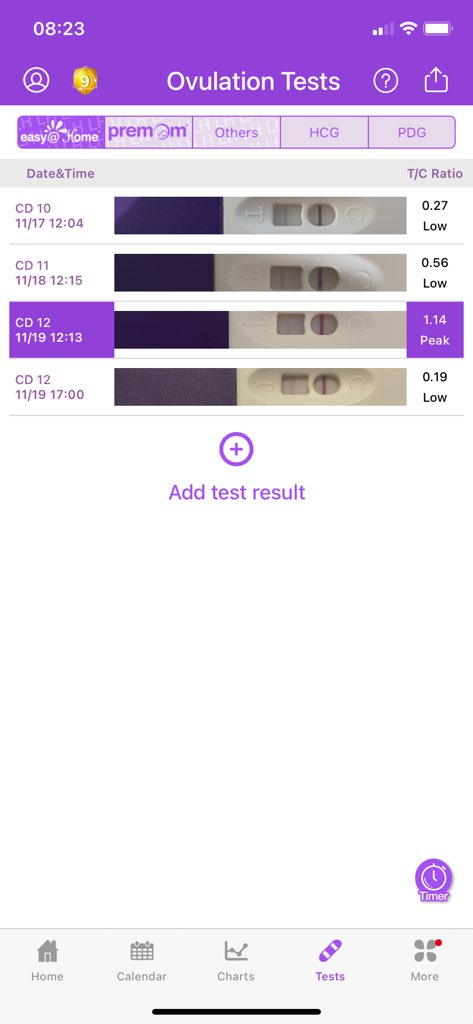Open the CD 12 11/19 17:00 test
Image resolution: width=473 pixels, height=1024 pixels.
pyautogui.click(x=236, y=387)
